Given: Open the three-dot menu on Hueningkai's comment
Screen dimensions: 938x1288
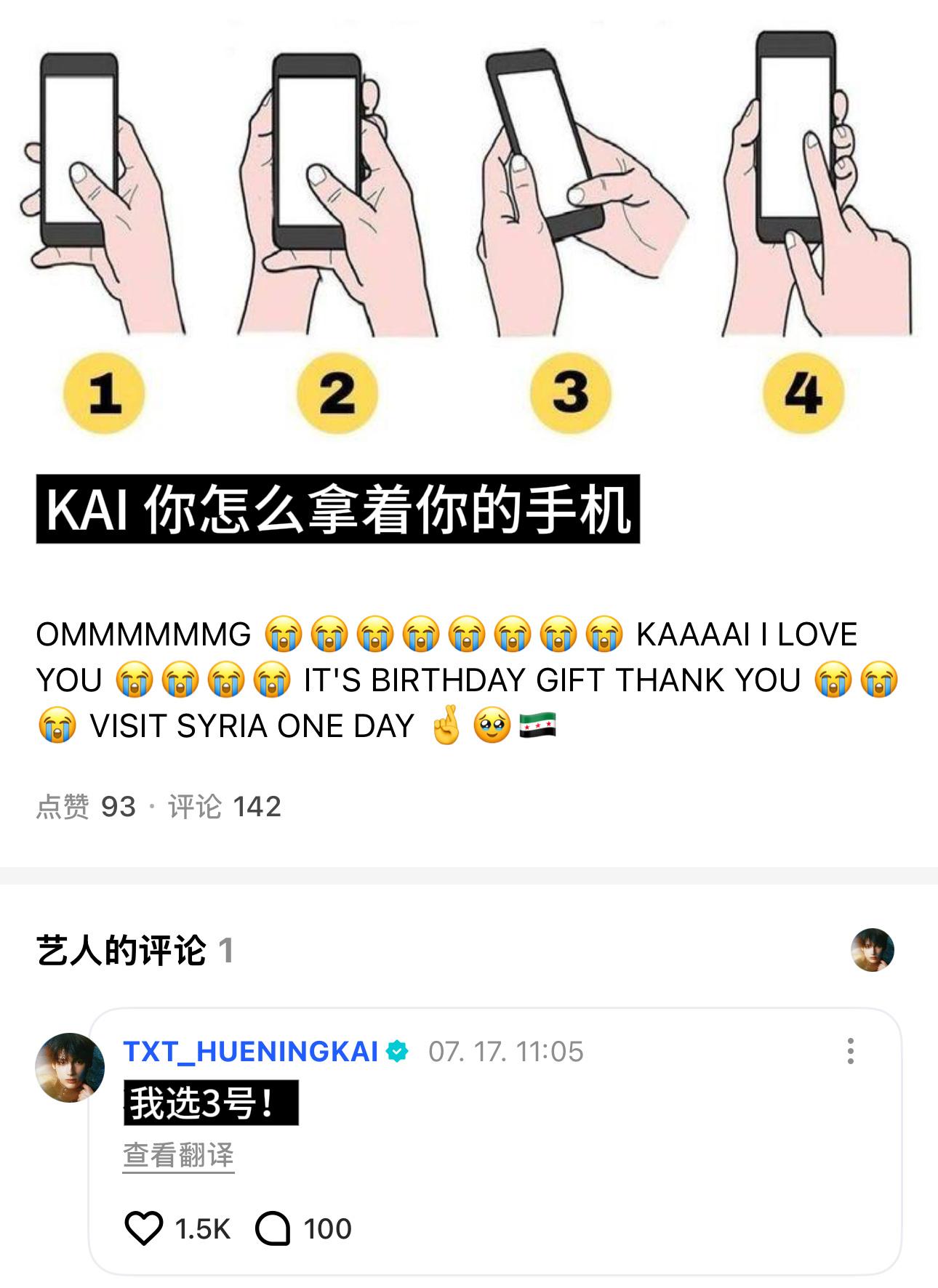Looking at the screenshot, I should (x=850, y=1051).
